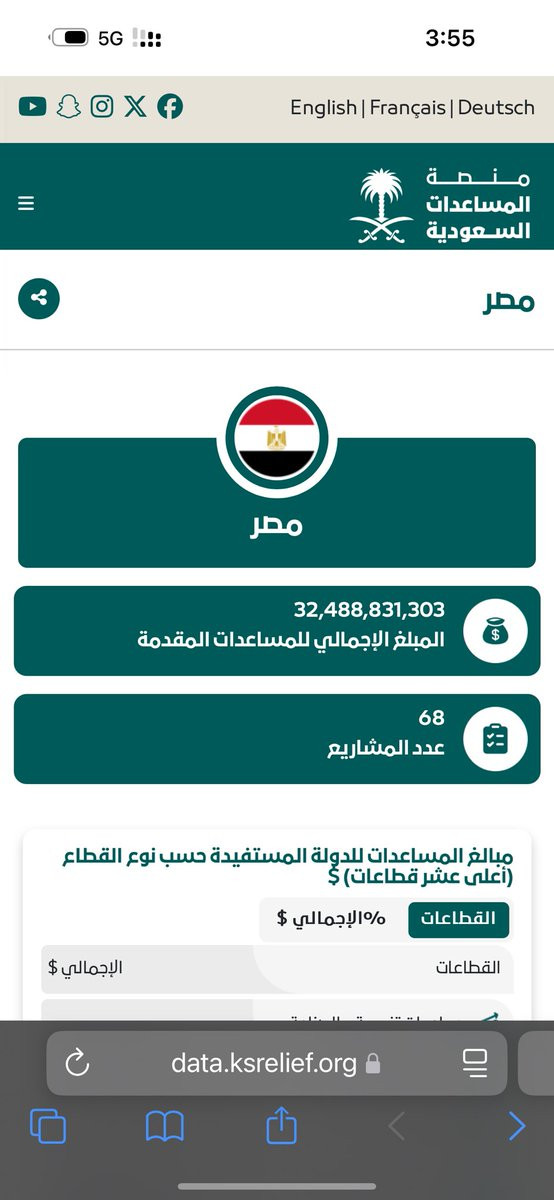Open the Facebook social link
This screenshot has height=1200, width=554.
170,106
